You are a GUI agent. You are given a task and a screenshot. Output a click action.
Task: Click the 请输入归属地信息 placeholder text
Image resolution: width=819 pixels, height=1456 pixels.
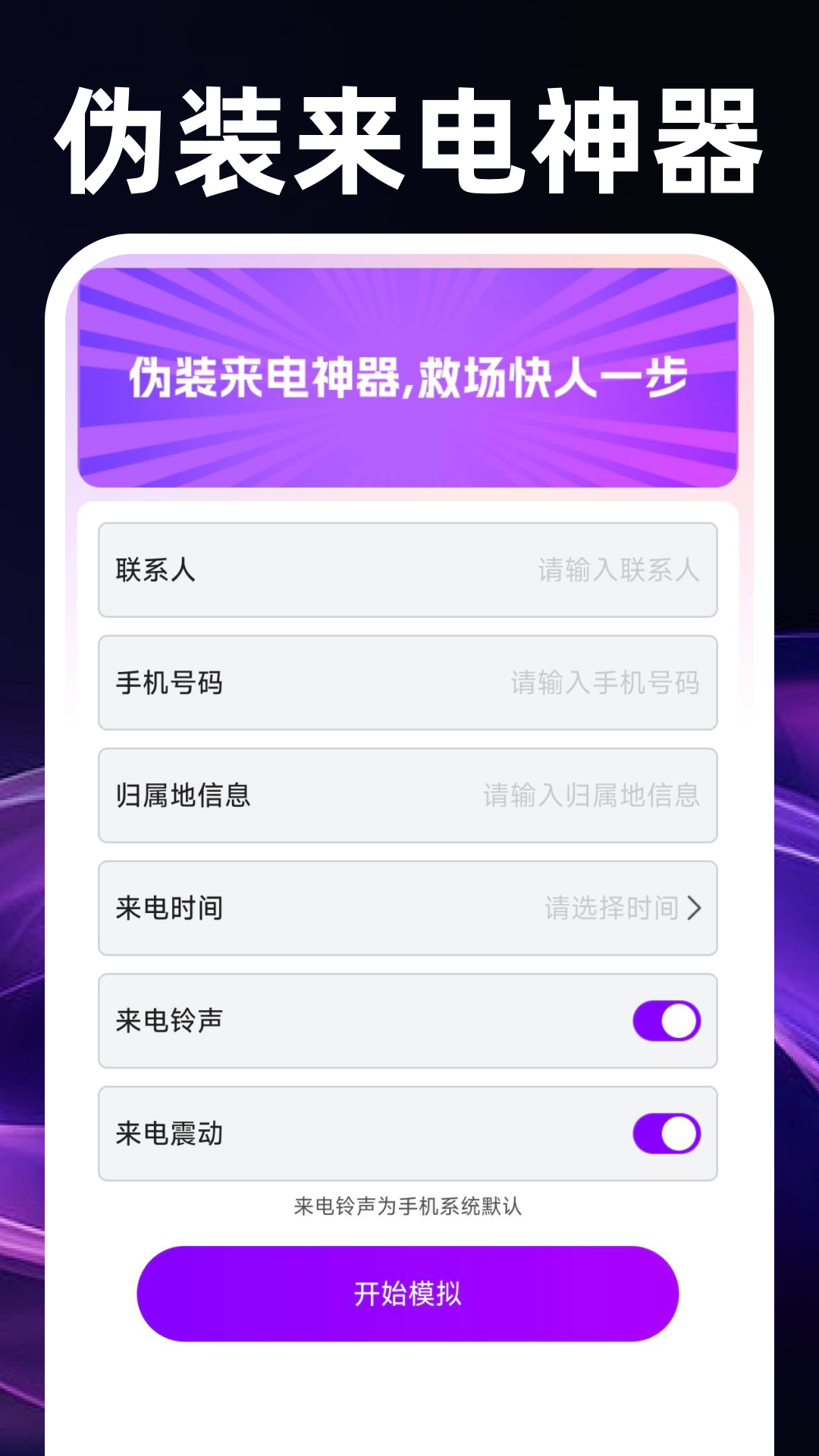[592, 795]
